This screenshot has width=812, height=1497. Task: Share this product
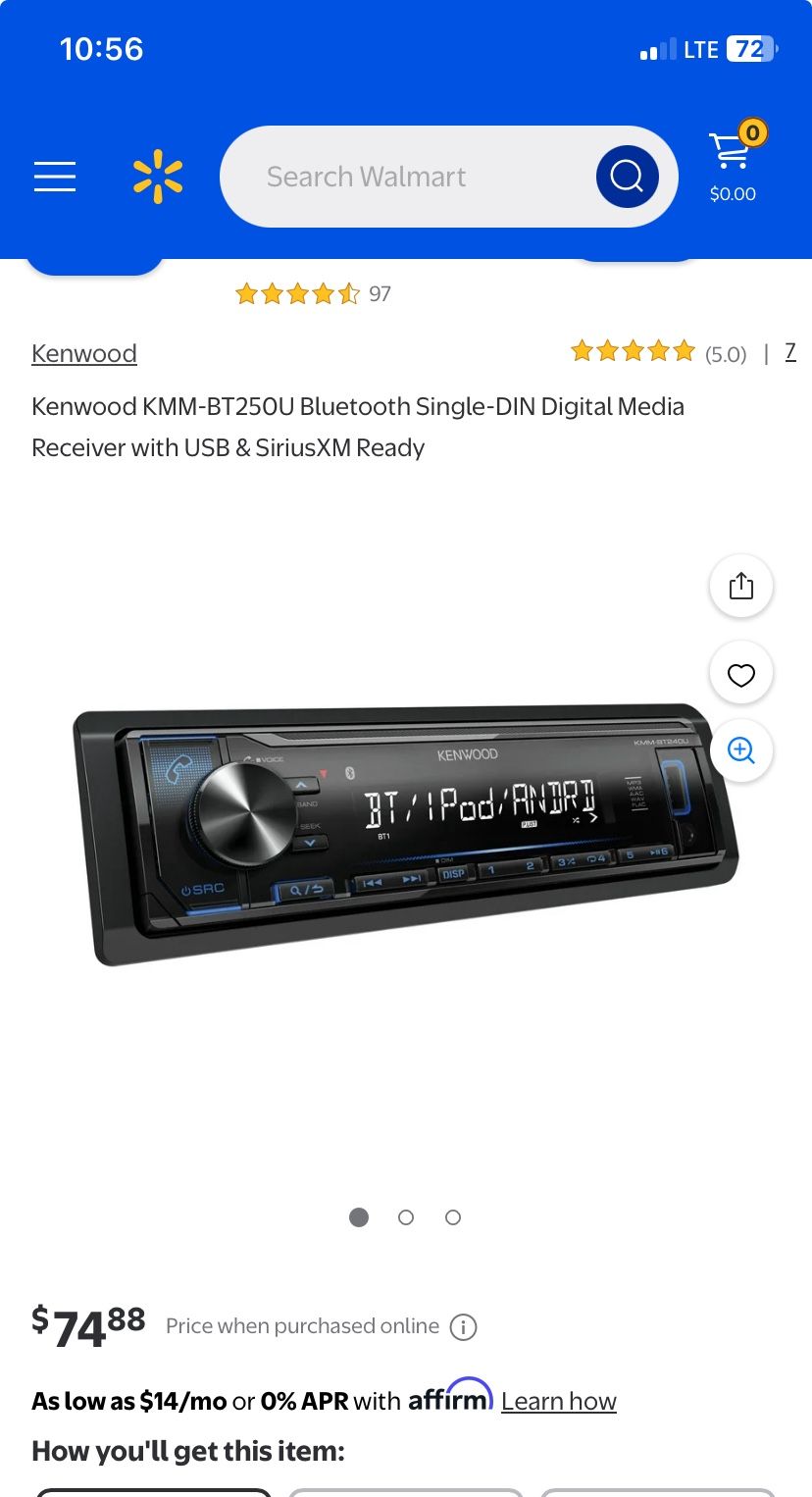click(741, 587)
